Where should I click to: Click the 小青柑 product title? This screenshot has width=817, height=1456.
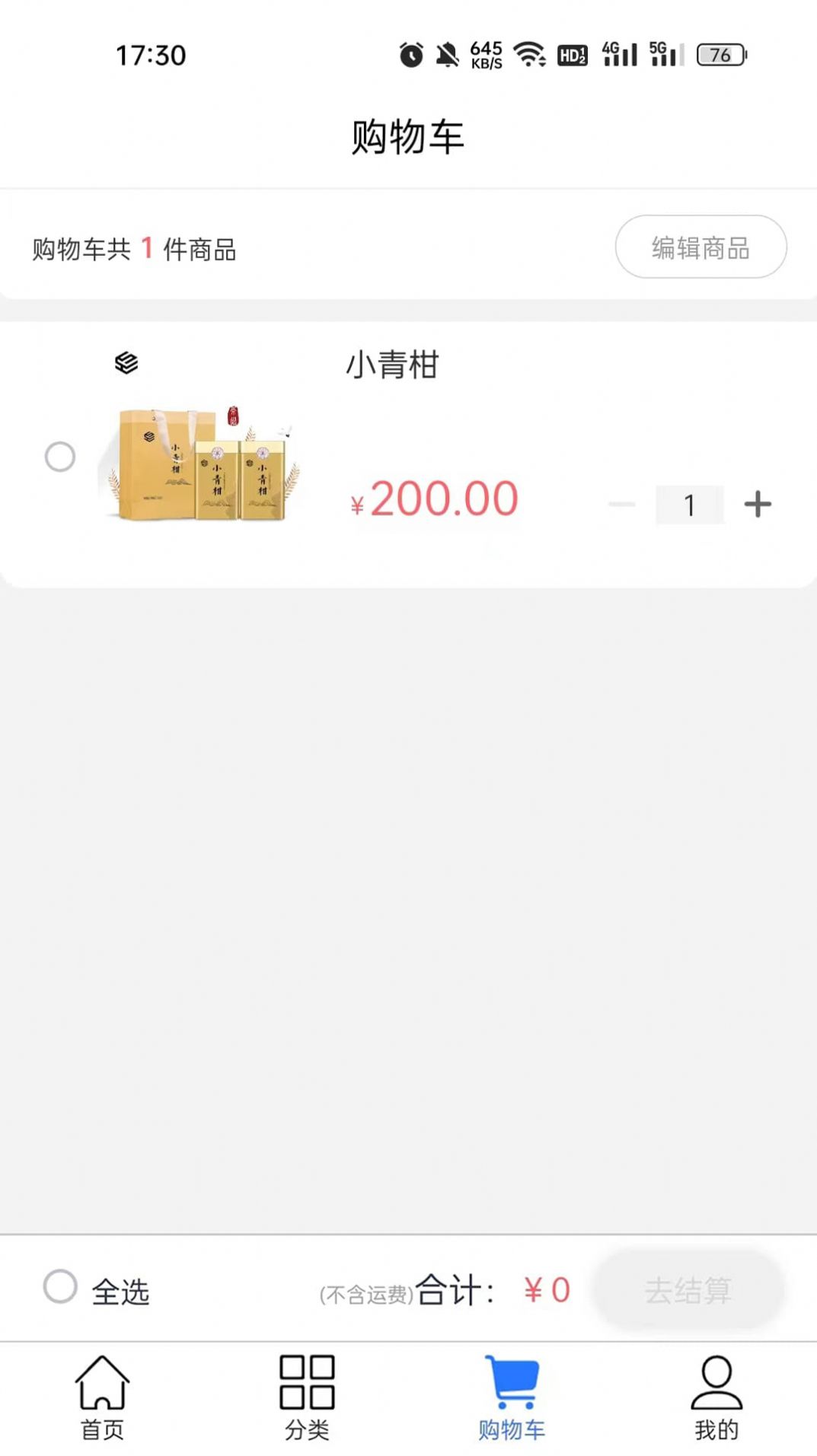tap(391, 364)
